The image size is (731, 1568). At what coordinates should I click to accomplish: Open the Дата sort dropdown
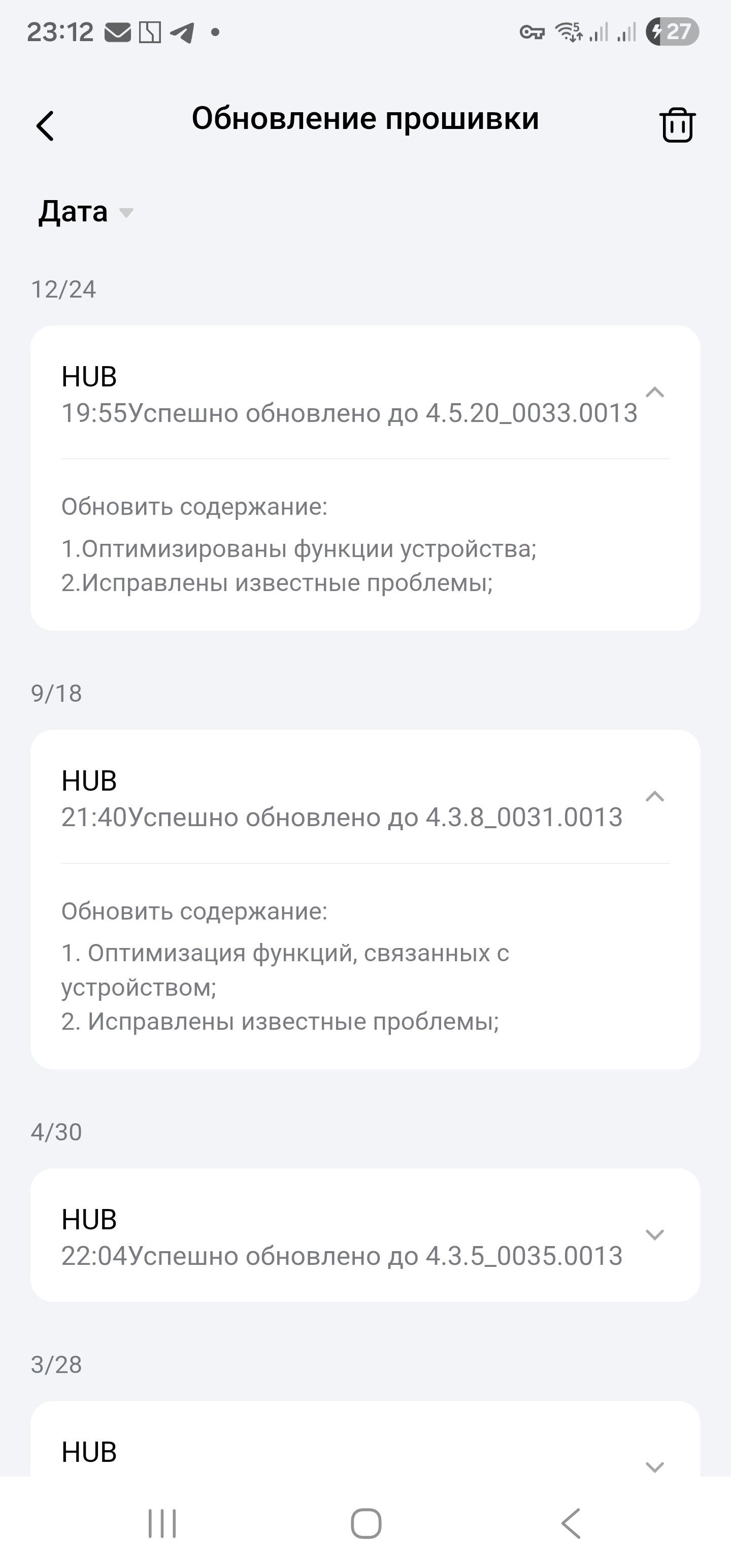click(x=85, y=212)
